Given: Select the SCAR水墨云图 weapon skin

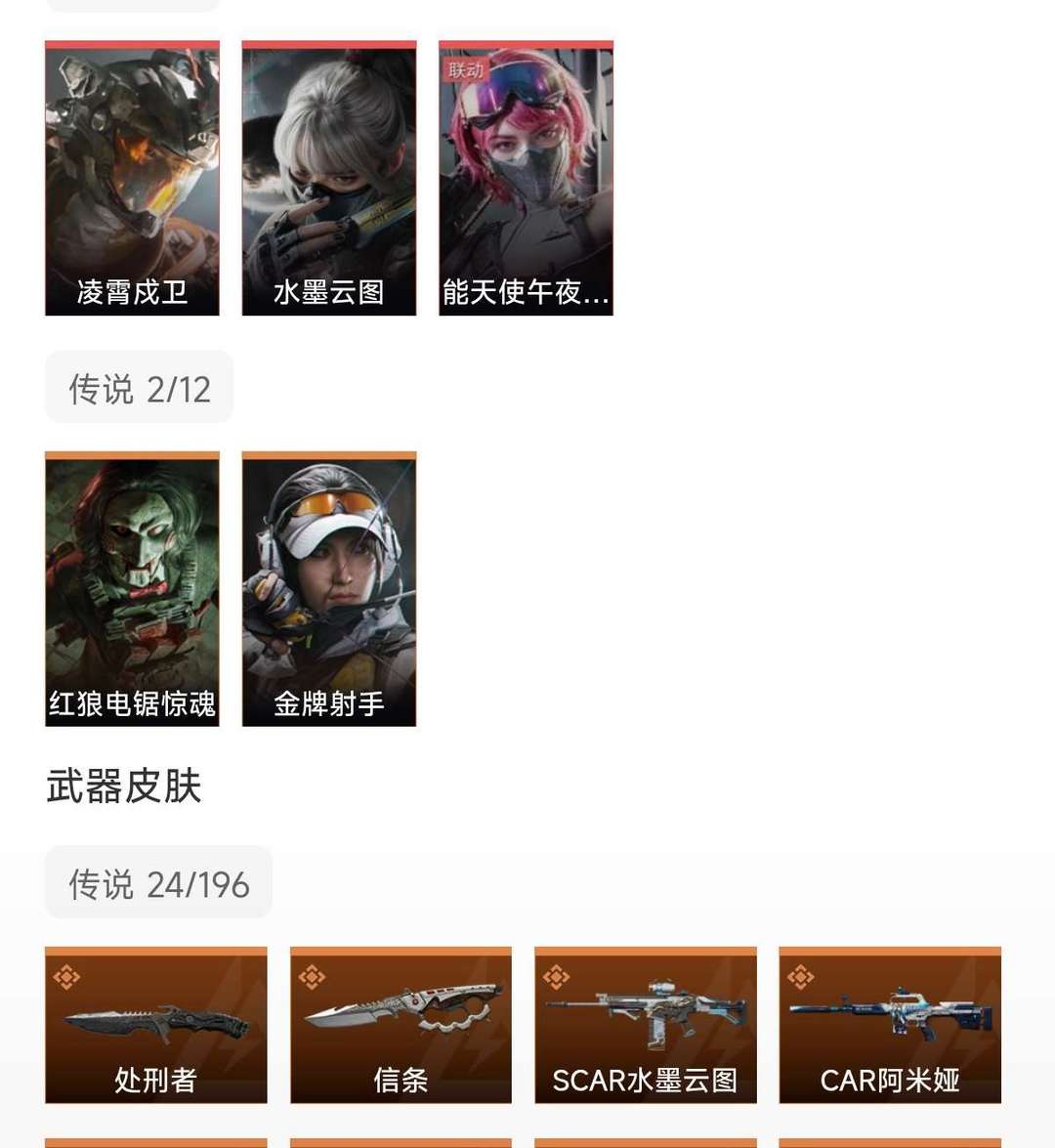Looking at the screenshot, I should [646, 1025].
